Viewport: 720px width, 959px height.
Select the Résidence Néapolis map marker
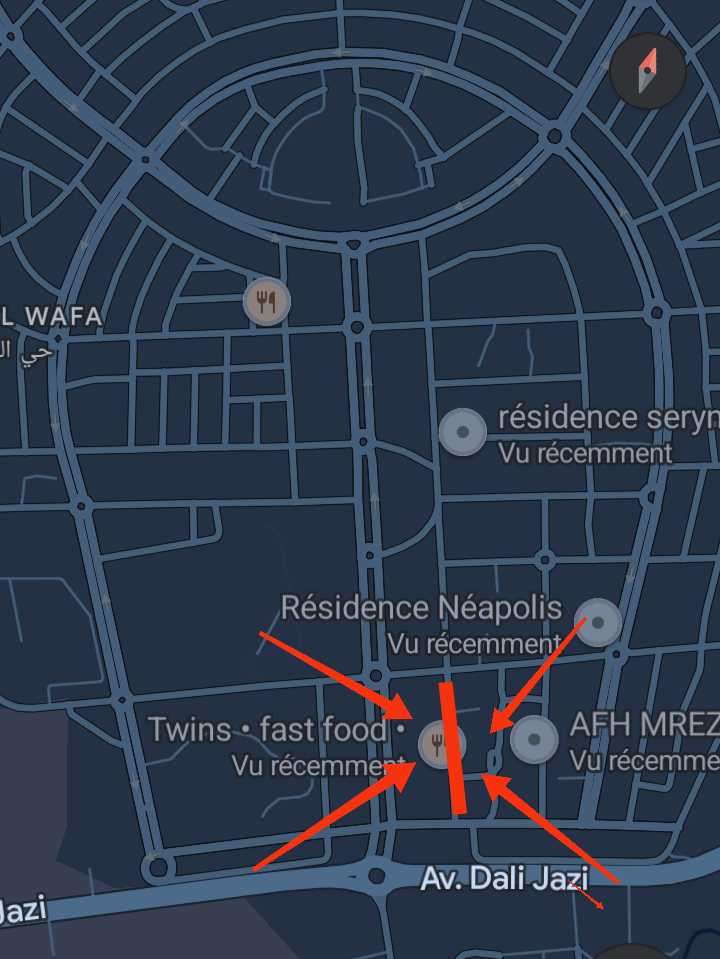point(598,622)
